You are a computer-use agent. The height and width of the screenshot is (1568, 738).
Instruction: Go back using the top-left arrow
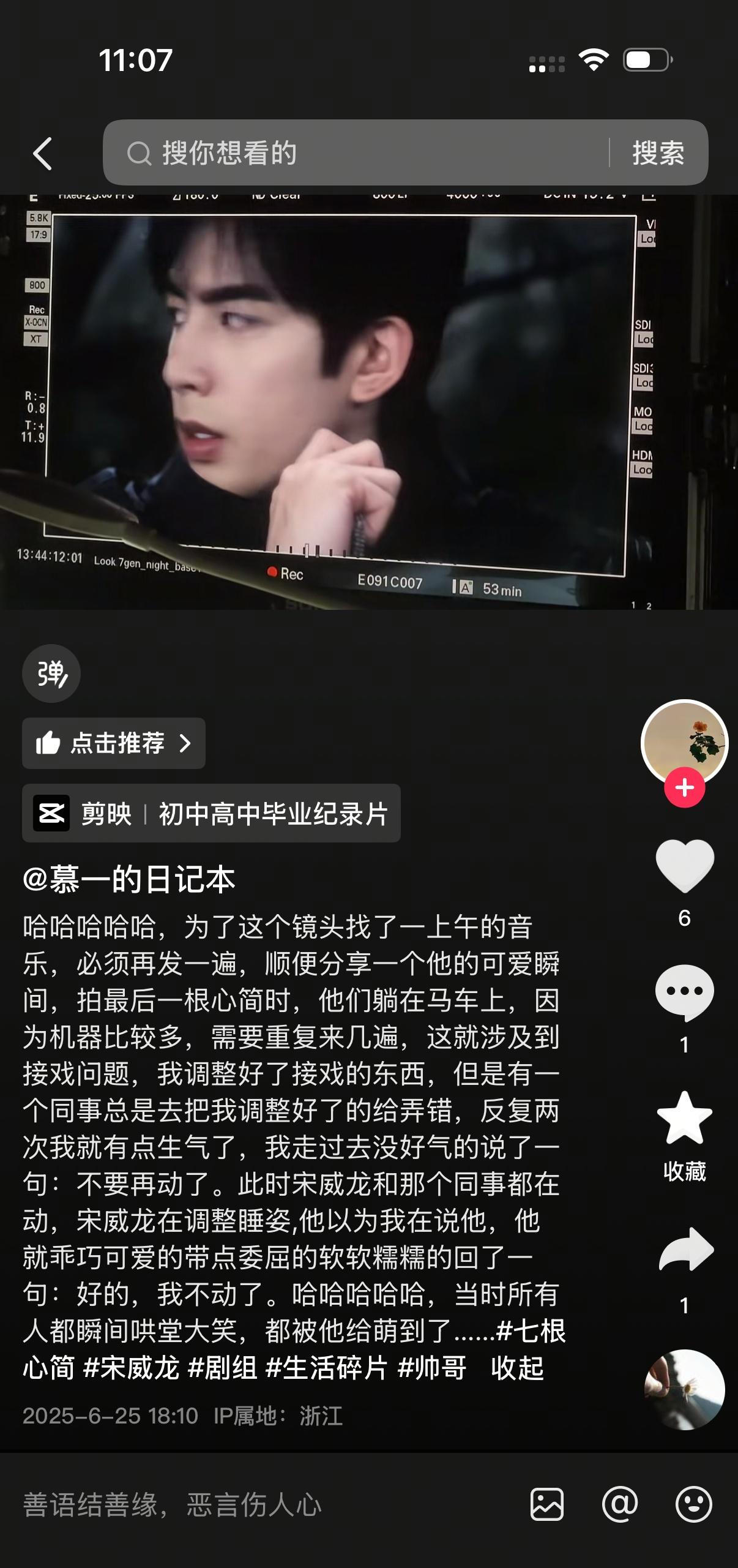pos(42,153)
